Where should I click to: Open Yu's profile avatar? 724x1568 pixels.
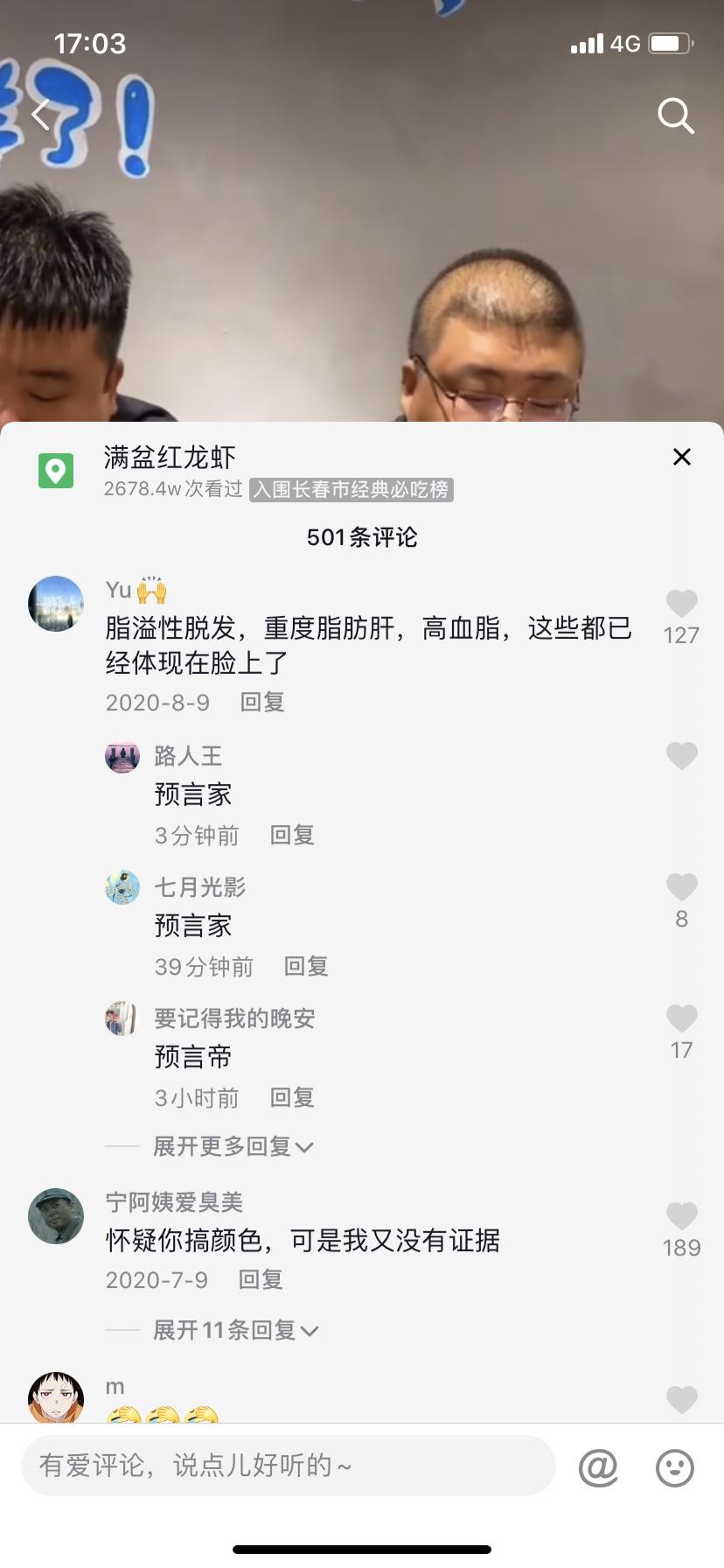point(56,604)
